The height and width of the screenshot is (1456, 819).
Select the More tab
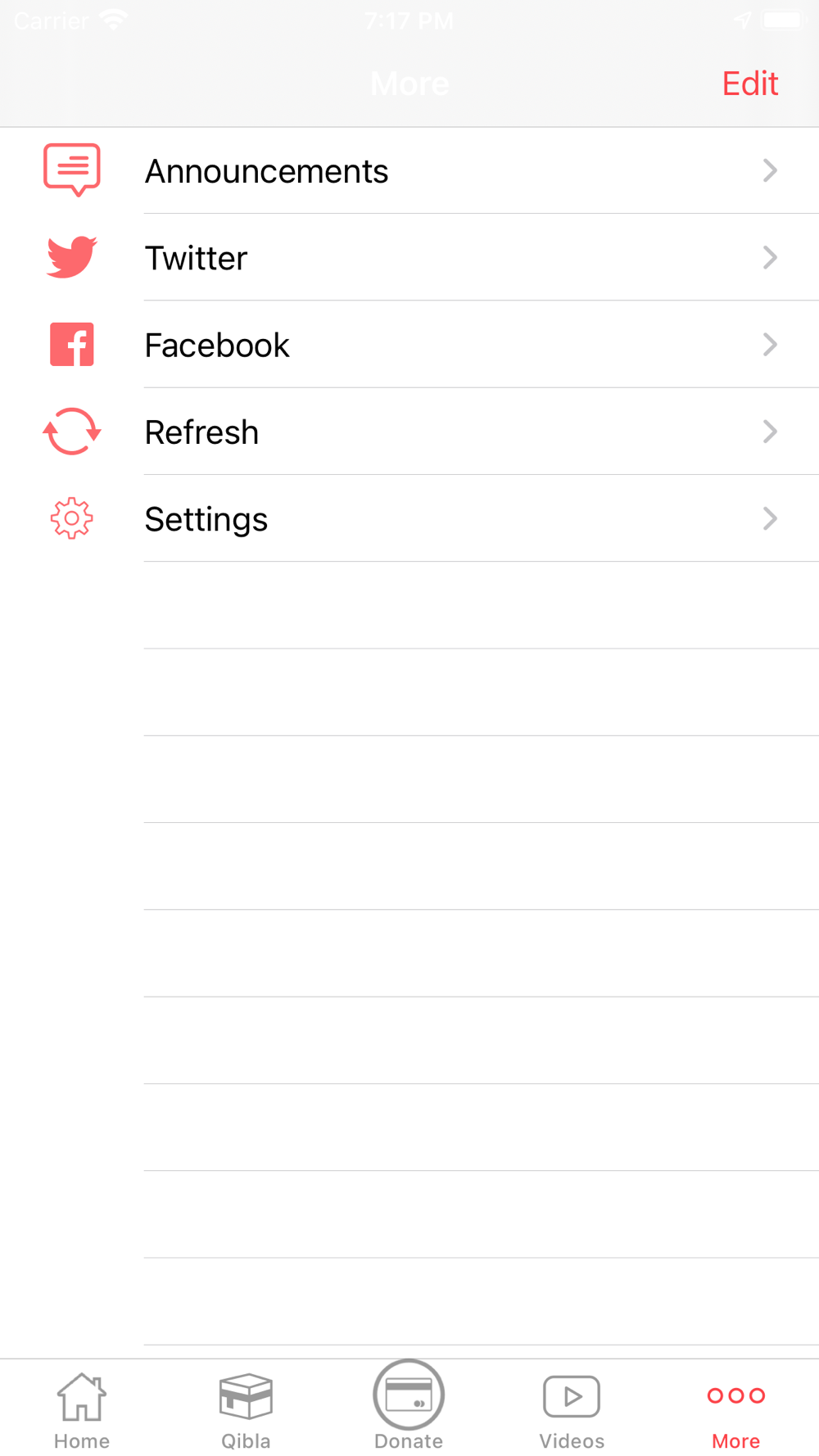point(735,1411)
